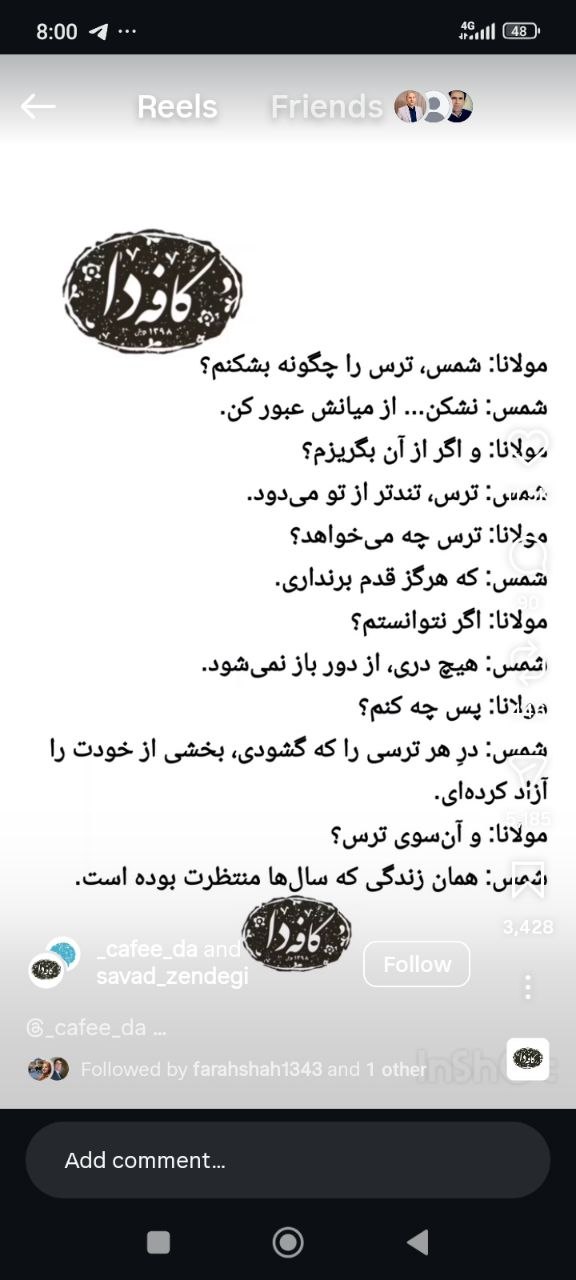Go back using the top-left arrow

pyautogui.click(x=38, y=106)
